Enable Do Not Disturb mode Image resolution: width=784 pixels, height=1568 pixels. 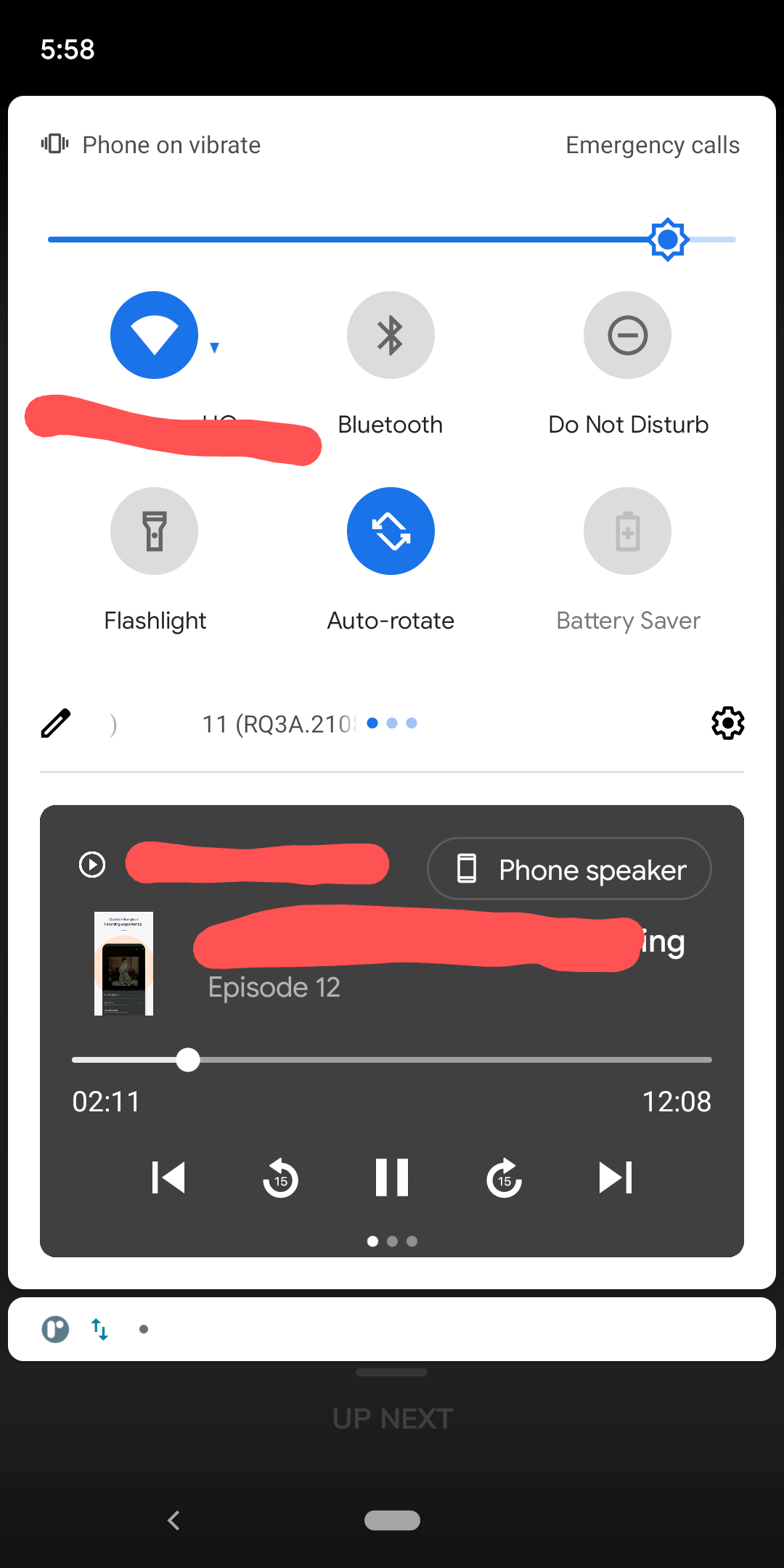click(627, 335)
